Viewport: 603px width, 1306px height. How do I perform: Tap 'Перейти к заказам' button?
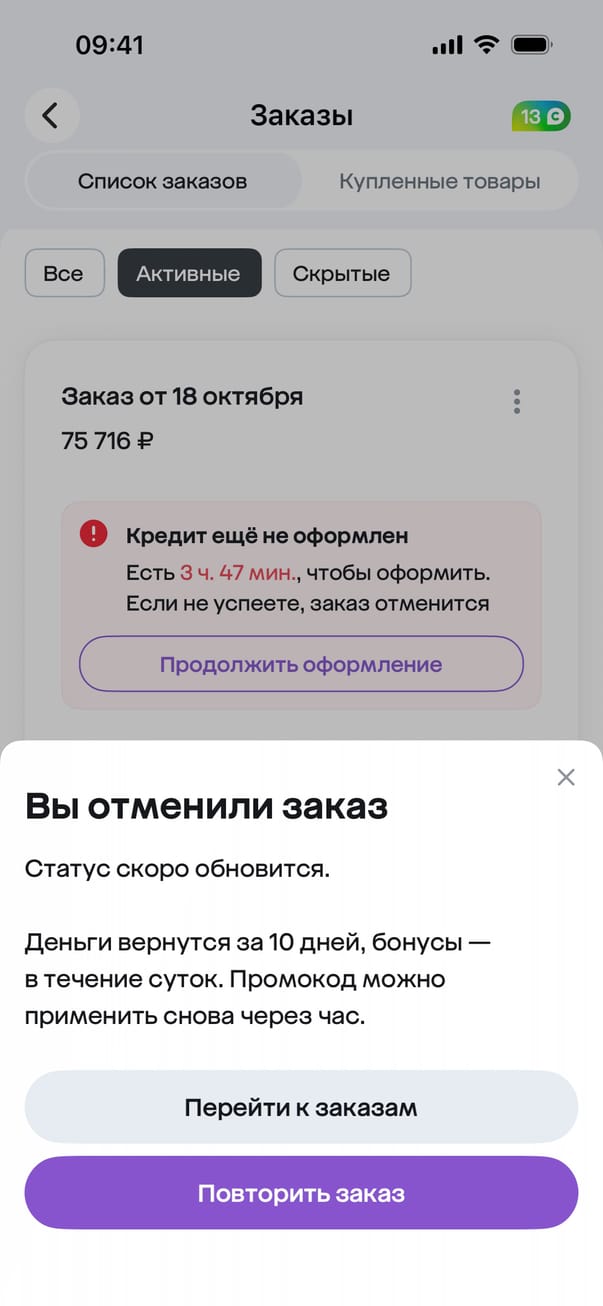coord(301,1107)
